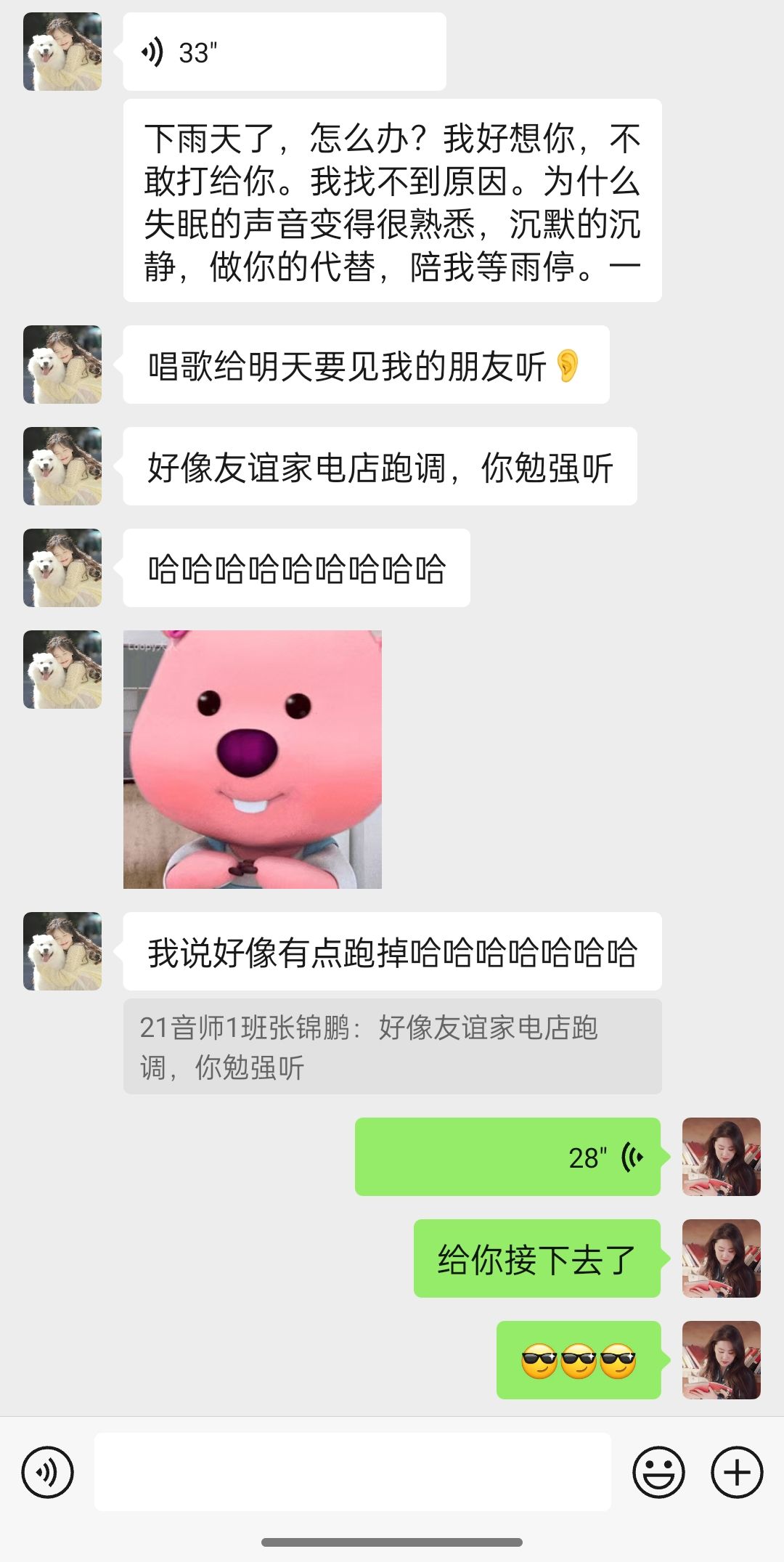Image resolution: width=784 pixels, height=1562 pixels.
Task: Play the green 28-second voice message
Action: pos(507,1157)
